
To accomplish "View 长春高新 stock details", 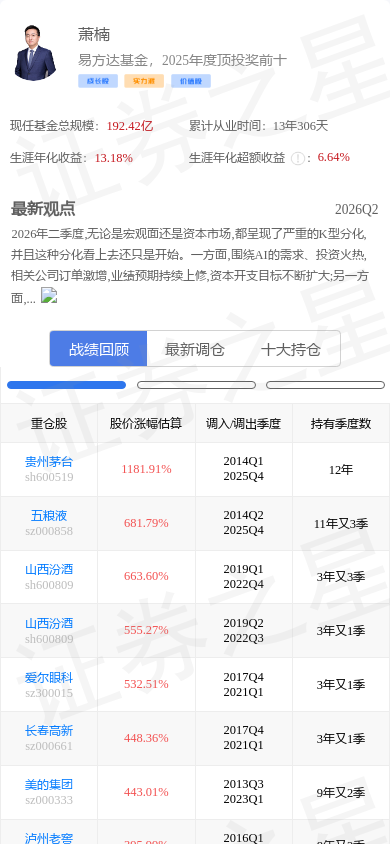I will point(49,731).
